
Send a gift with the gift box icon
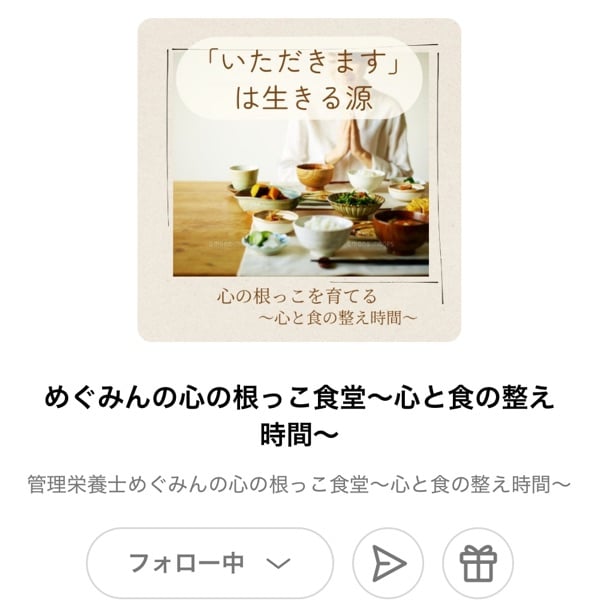[477, 564]
